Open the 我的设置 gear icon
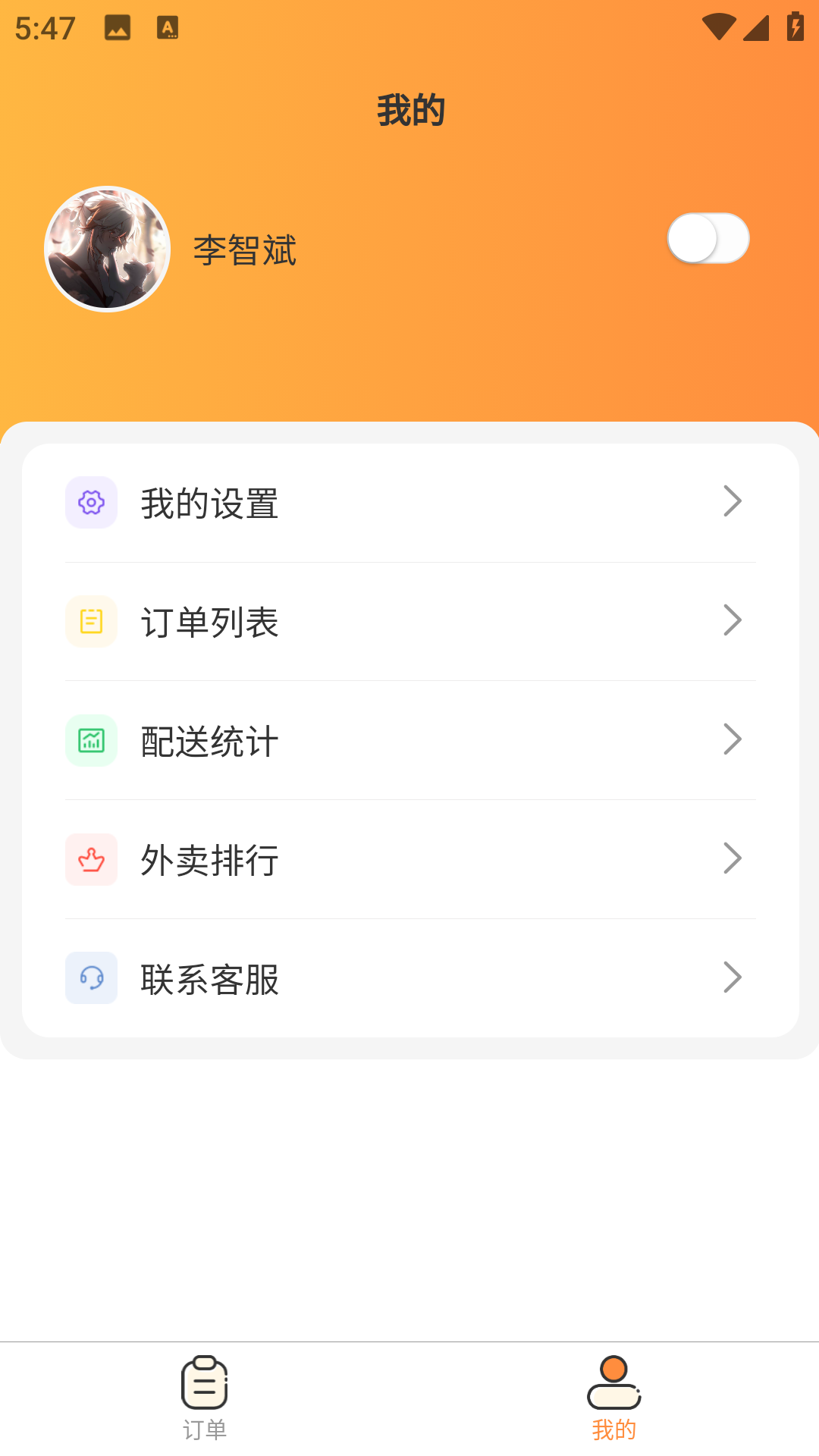819x1456 pixels. [91, 500]
